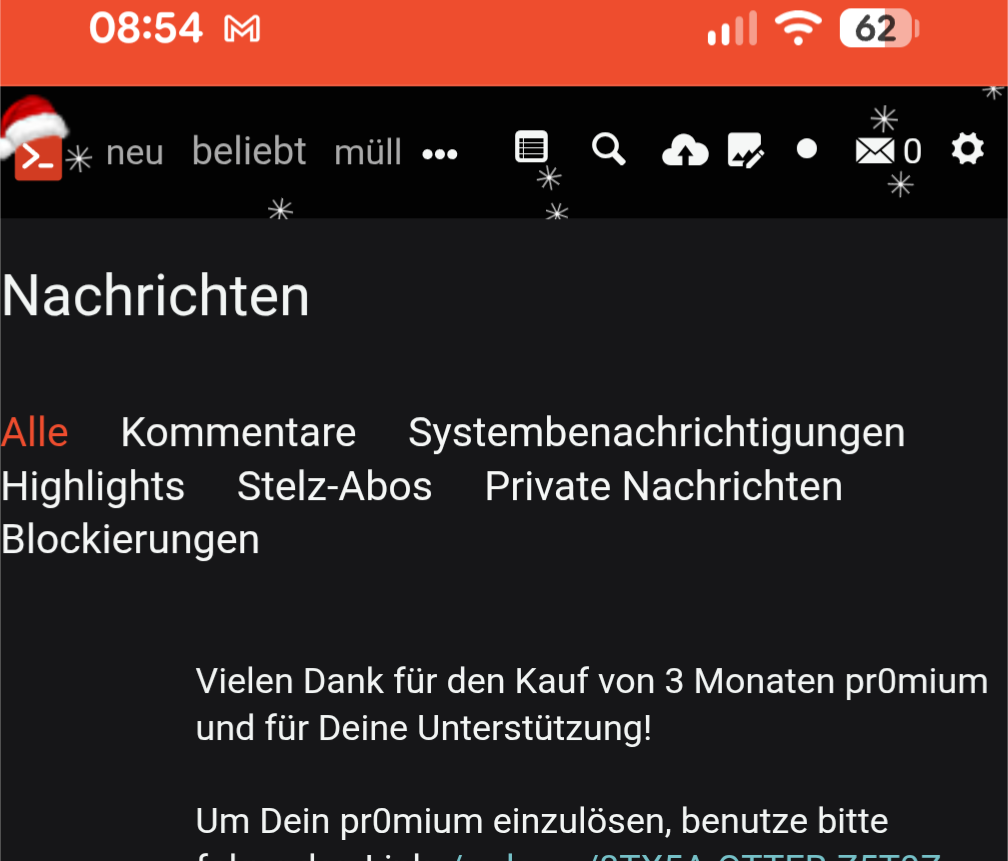Open the settings gear
This screenshot has width=1008, height=861.
point(967,150)
